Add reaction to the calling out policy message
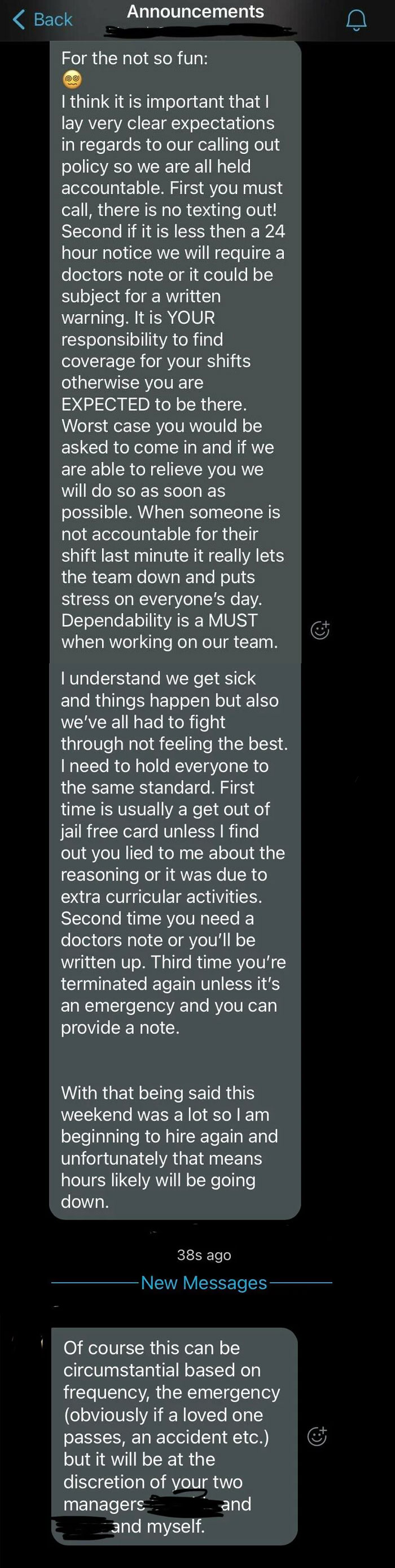 click(320, 630)
